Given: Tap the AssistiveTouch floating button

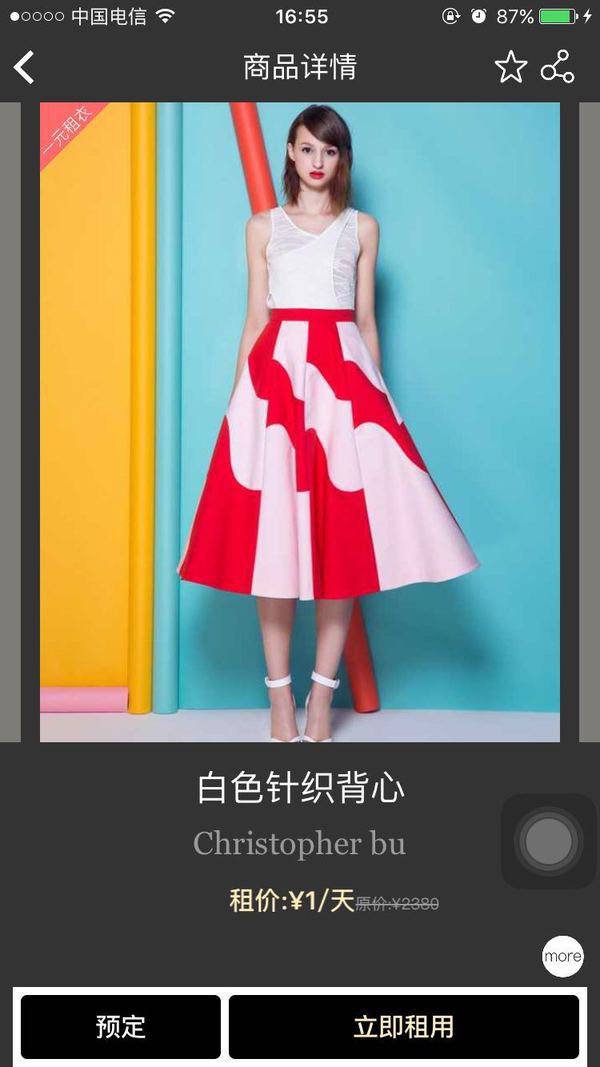Looking at the screenshot, I should pos(549,841).
